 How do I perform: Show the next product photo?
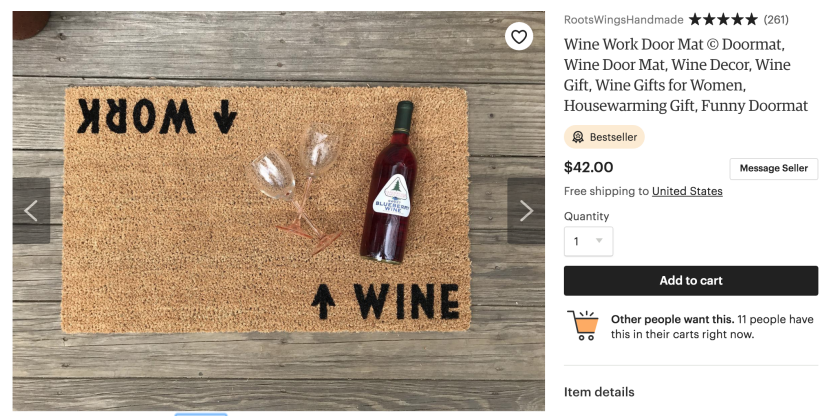point(526,211)
